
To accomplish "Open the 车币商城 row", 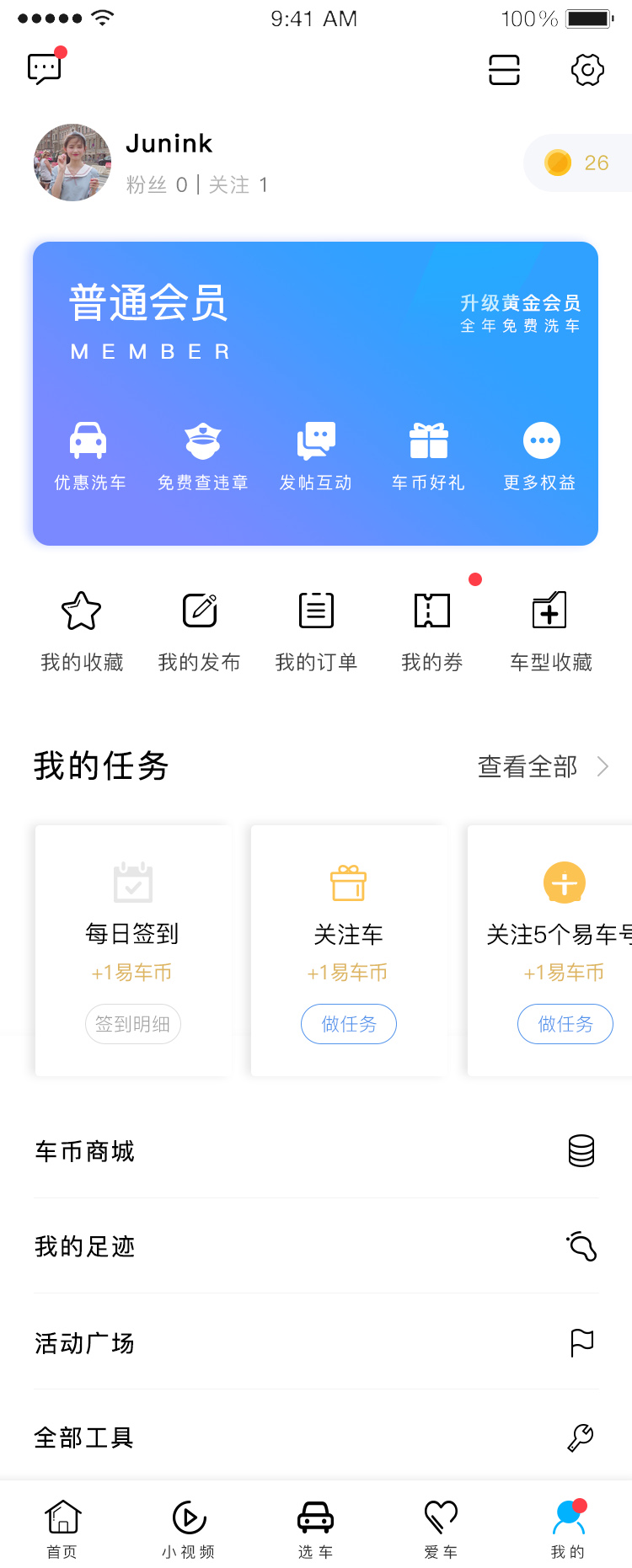I will click(316, 1151).
